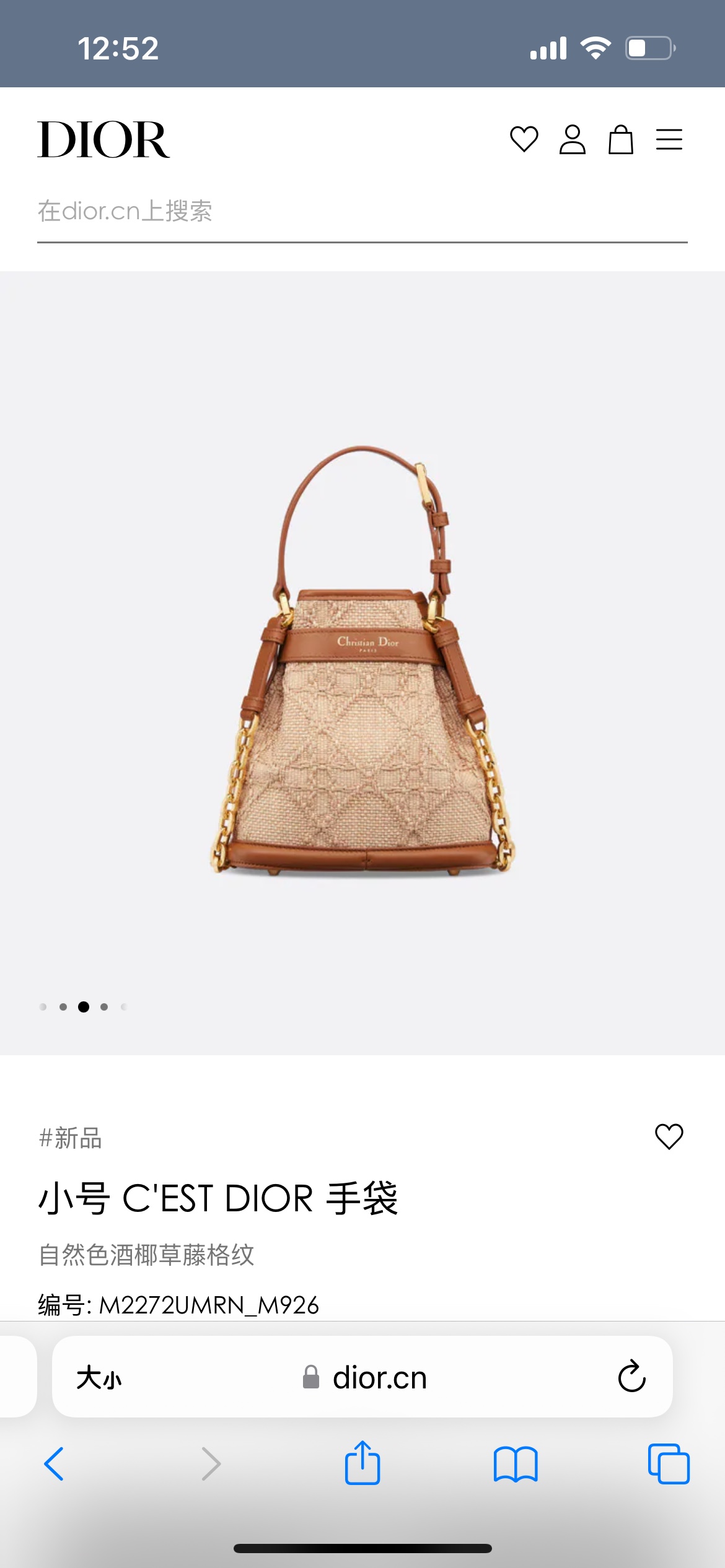
Task: Add C'EST DIOR bag to wishlist
Action: pos(669,1136)
